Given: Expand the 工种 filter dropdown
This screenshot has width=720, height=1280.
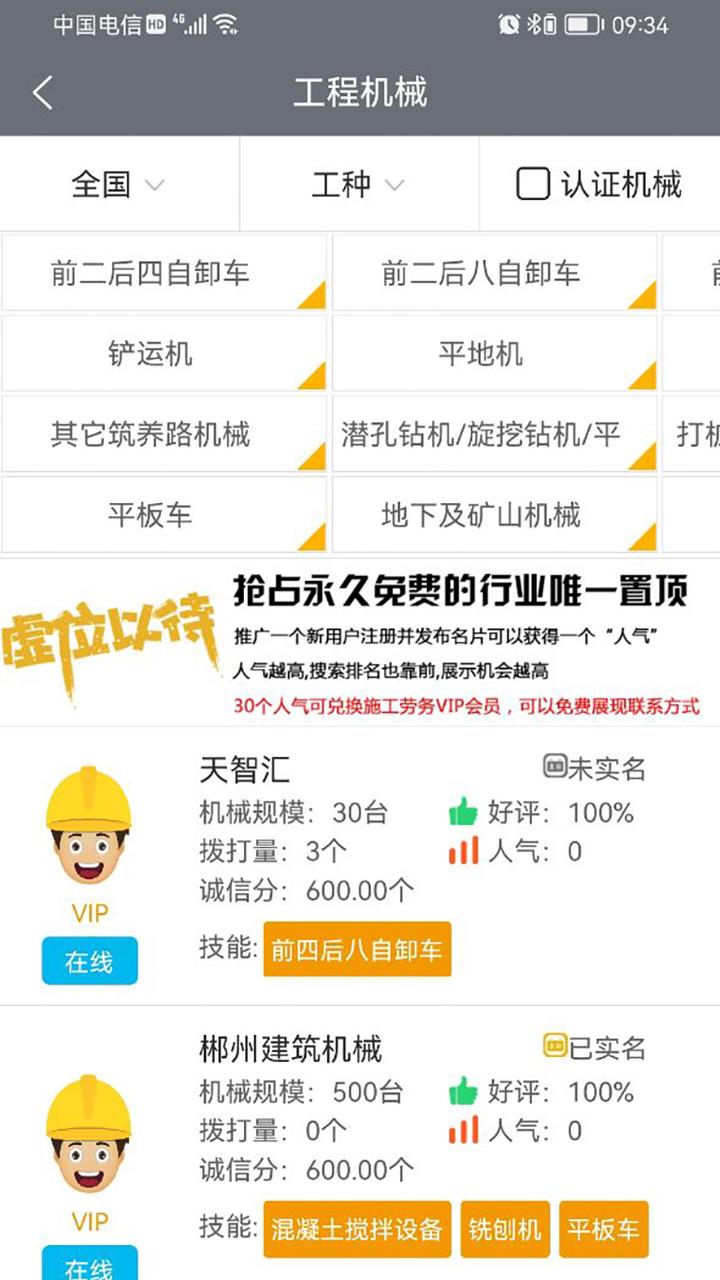Looking at the screenshot, I should pos(359,184).
